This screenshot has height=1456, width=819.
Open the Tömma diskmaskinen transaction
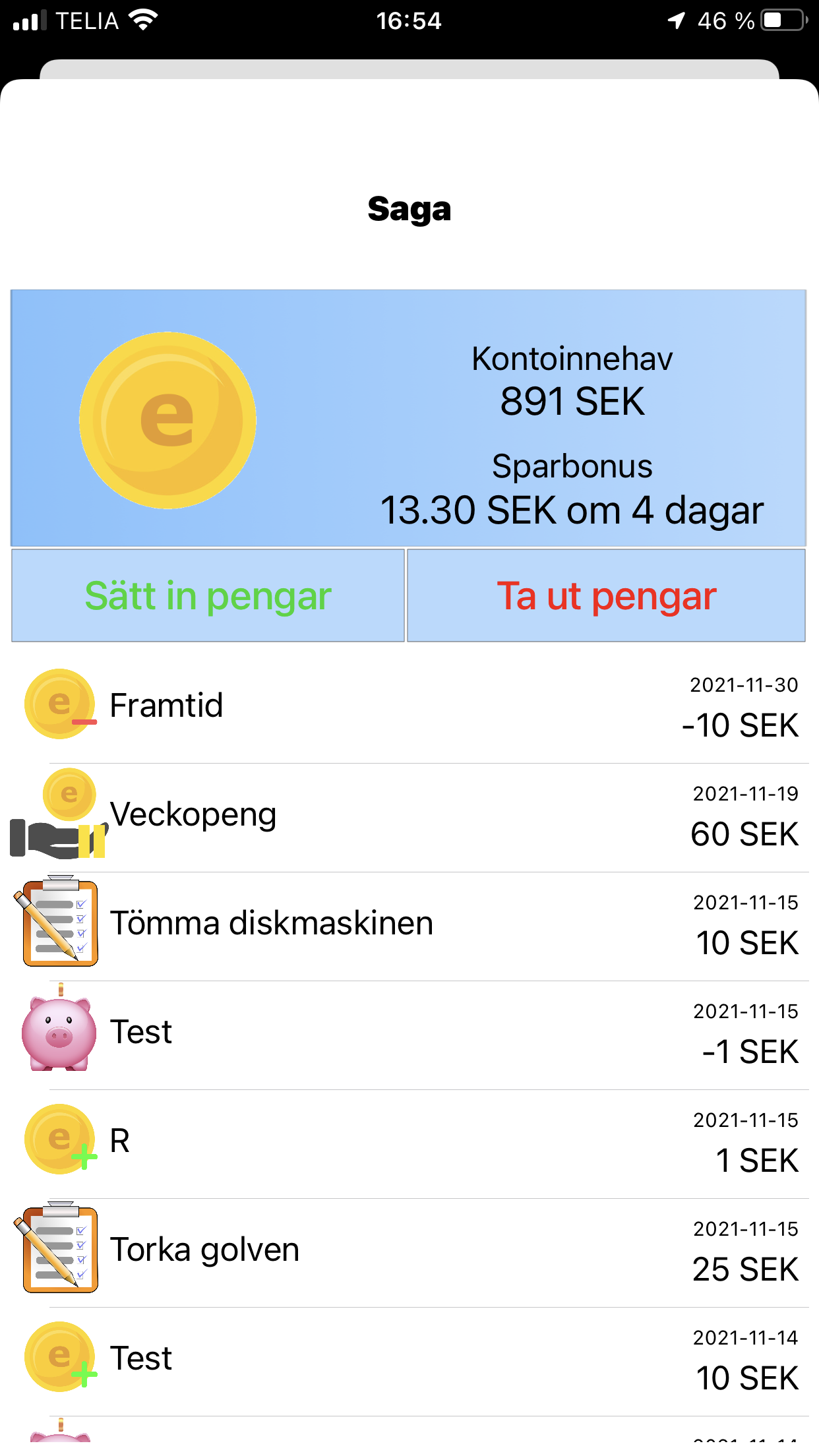(x=409, y=923)
